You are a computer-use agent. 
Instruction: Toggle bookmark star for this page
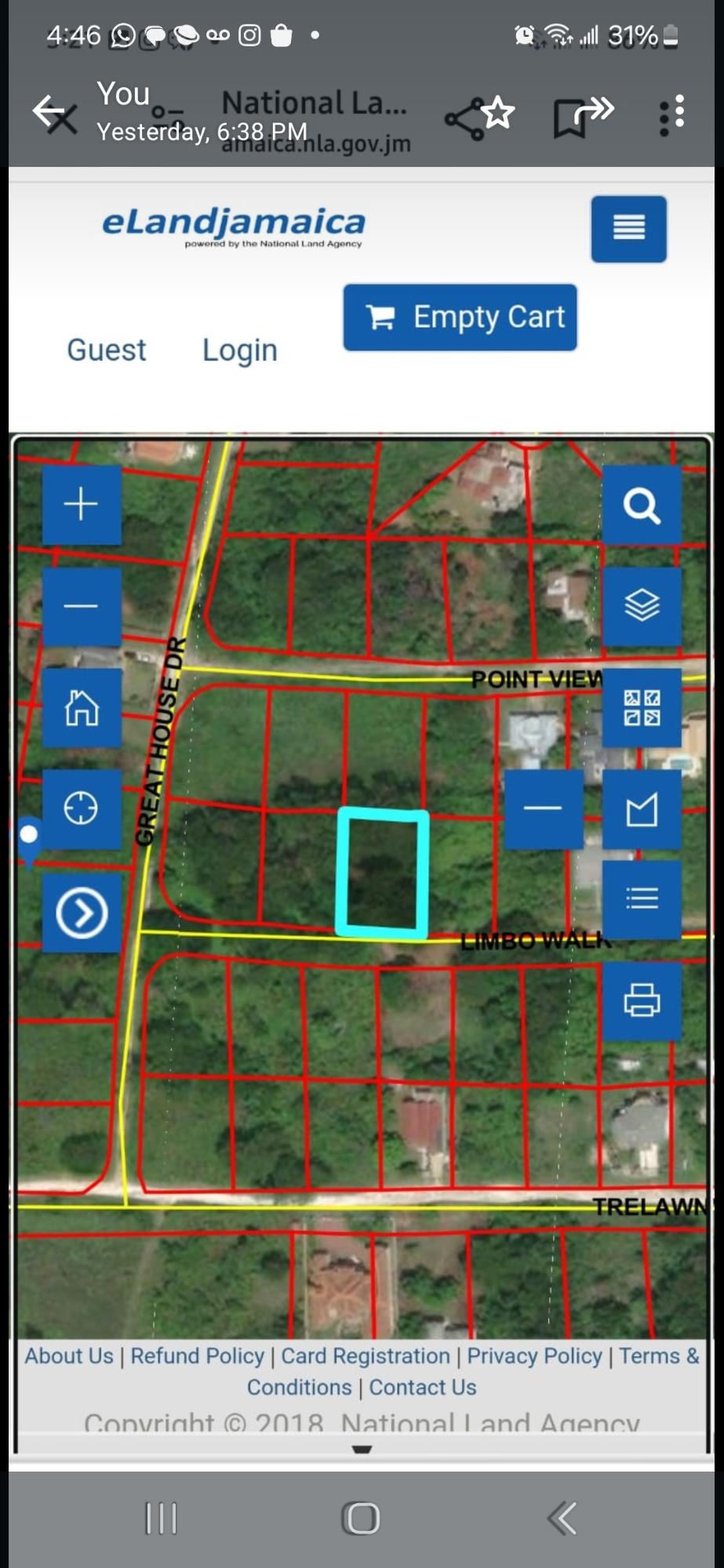click(499, 114)
